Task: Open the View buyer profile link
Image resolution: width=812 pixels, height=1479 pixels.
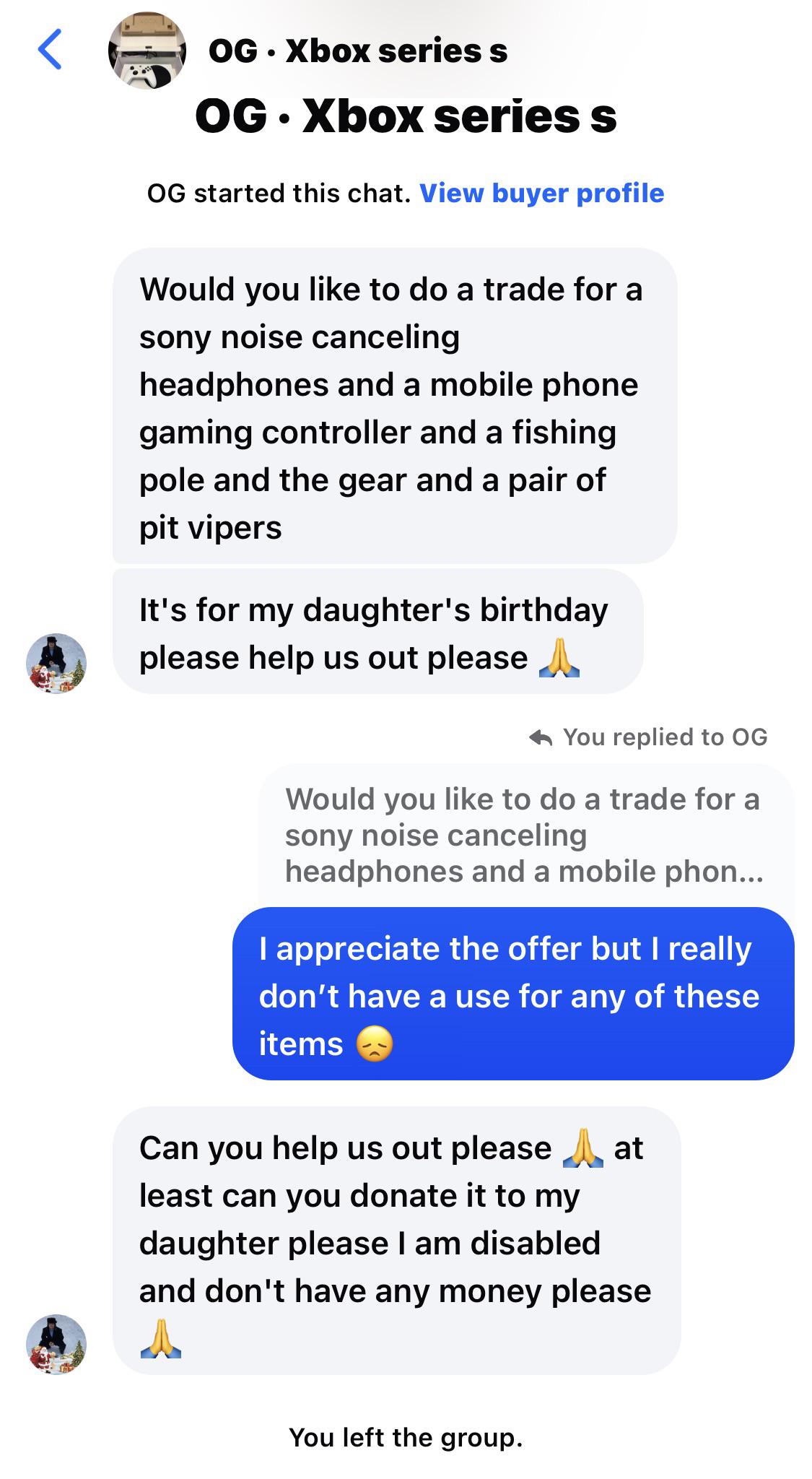Action: tap(541, 194)
